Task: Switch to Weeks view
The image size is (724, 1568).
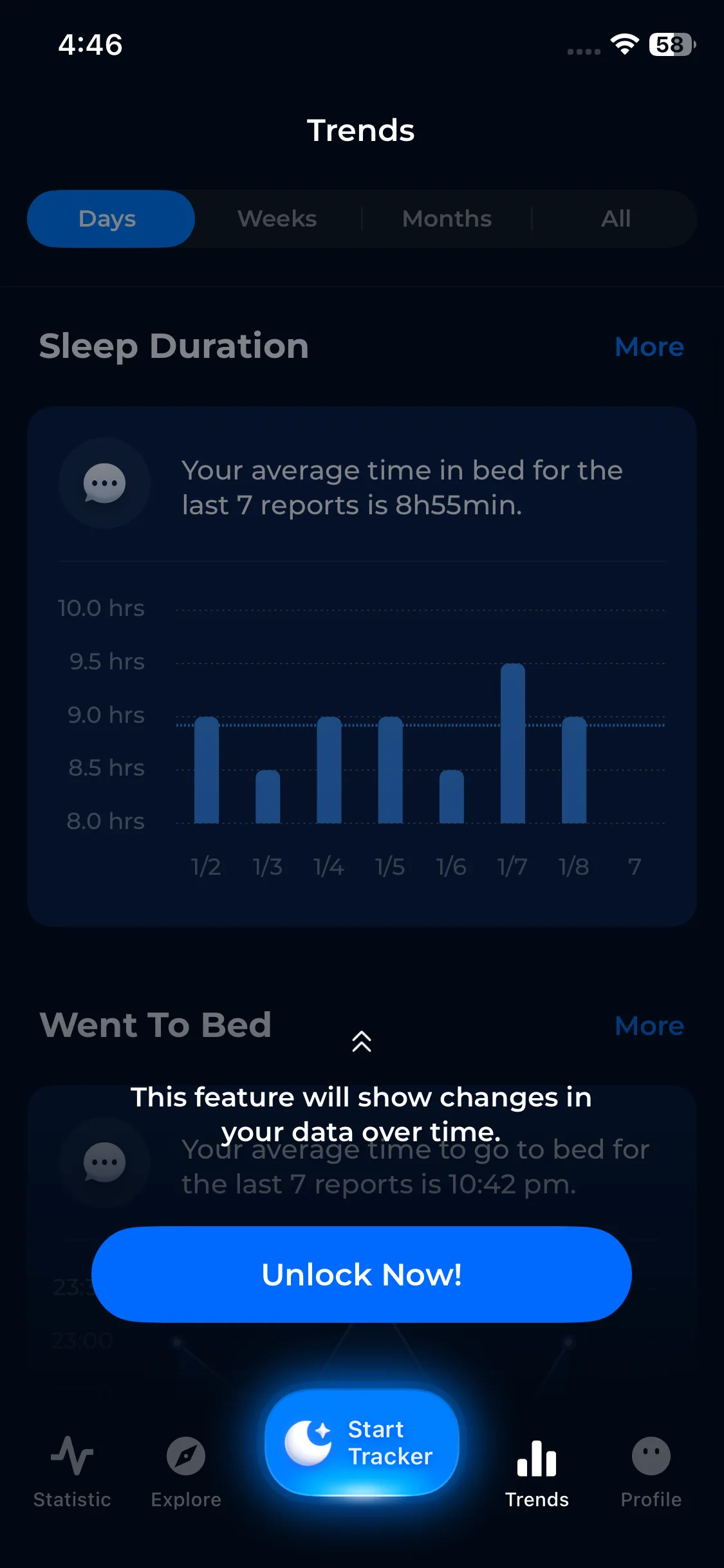Action: (x=277, y=219)
